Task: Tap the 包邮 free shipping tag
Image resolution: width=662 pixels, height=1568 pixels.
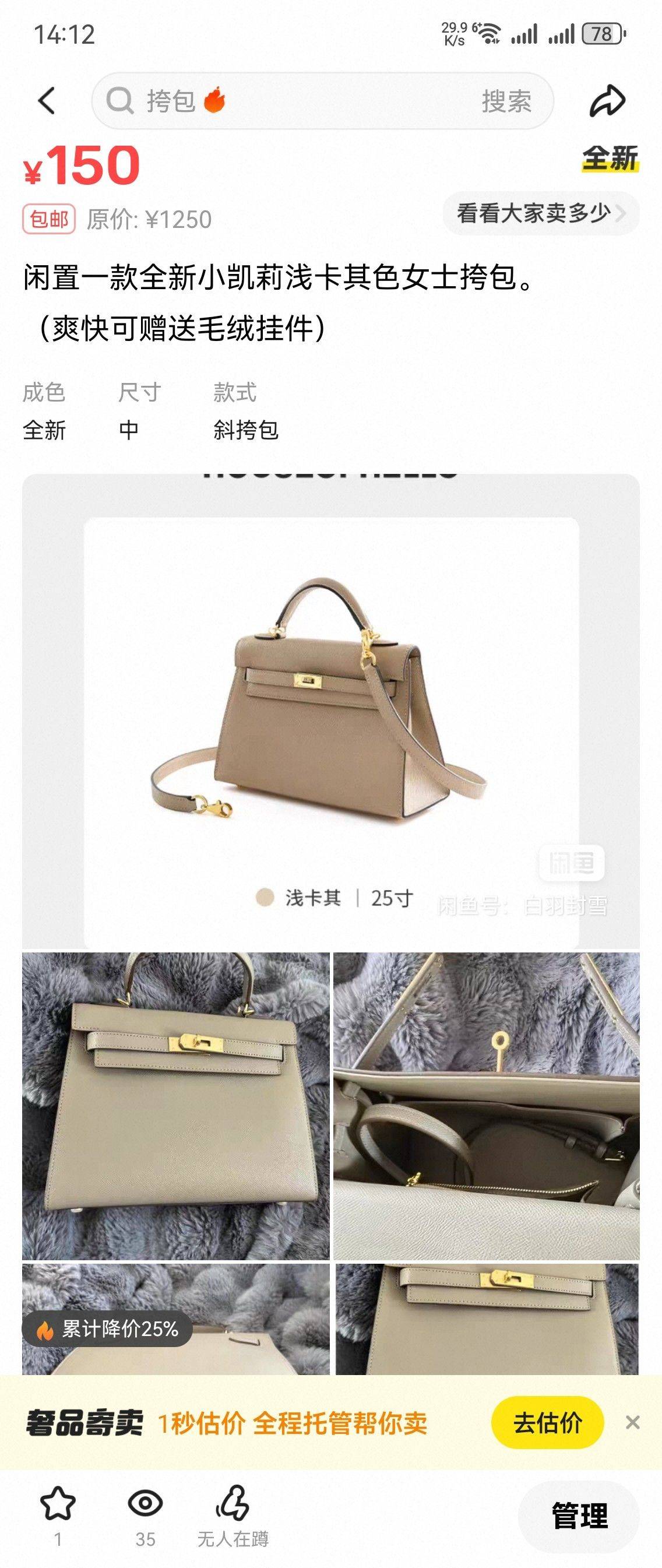Action: click(x=50, y=217)
